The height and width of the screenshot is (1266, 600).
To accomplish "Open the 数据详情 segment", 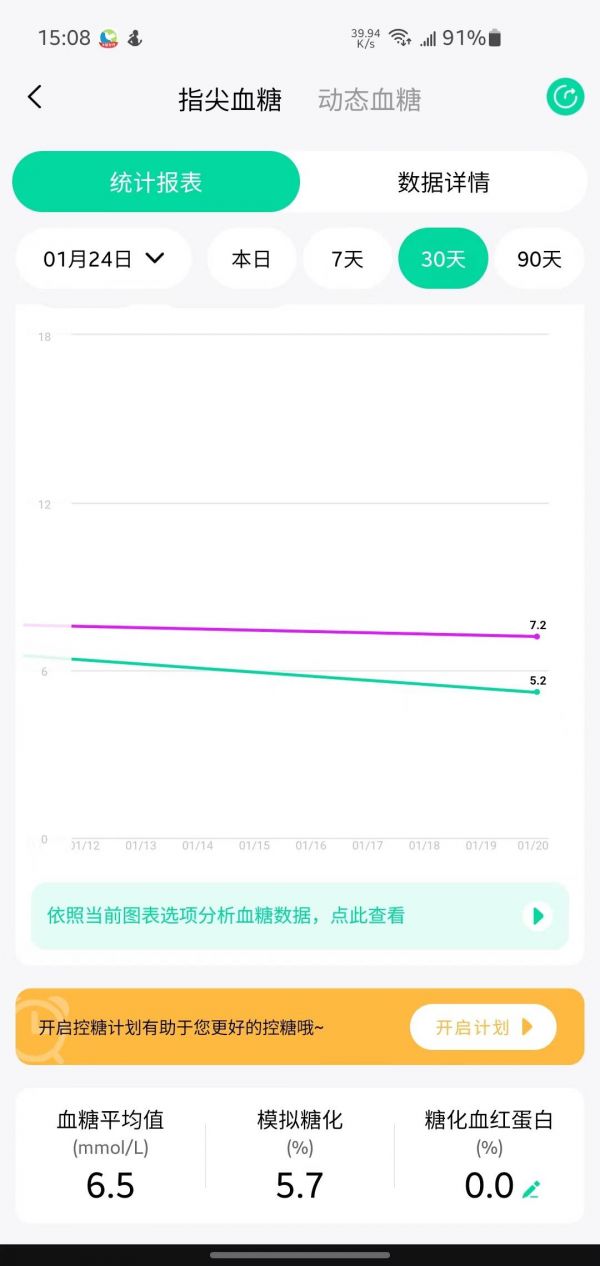I will 443,182.
